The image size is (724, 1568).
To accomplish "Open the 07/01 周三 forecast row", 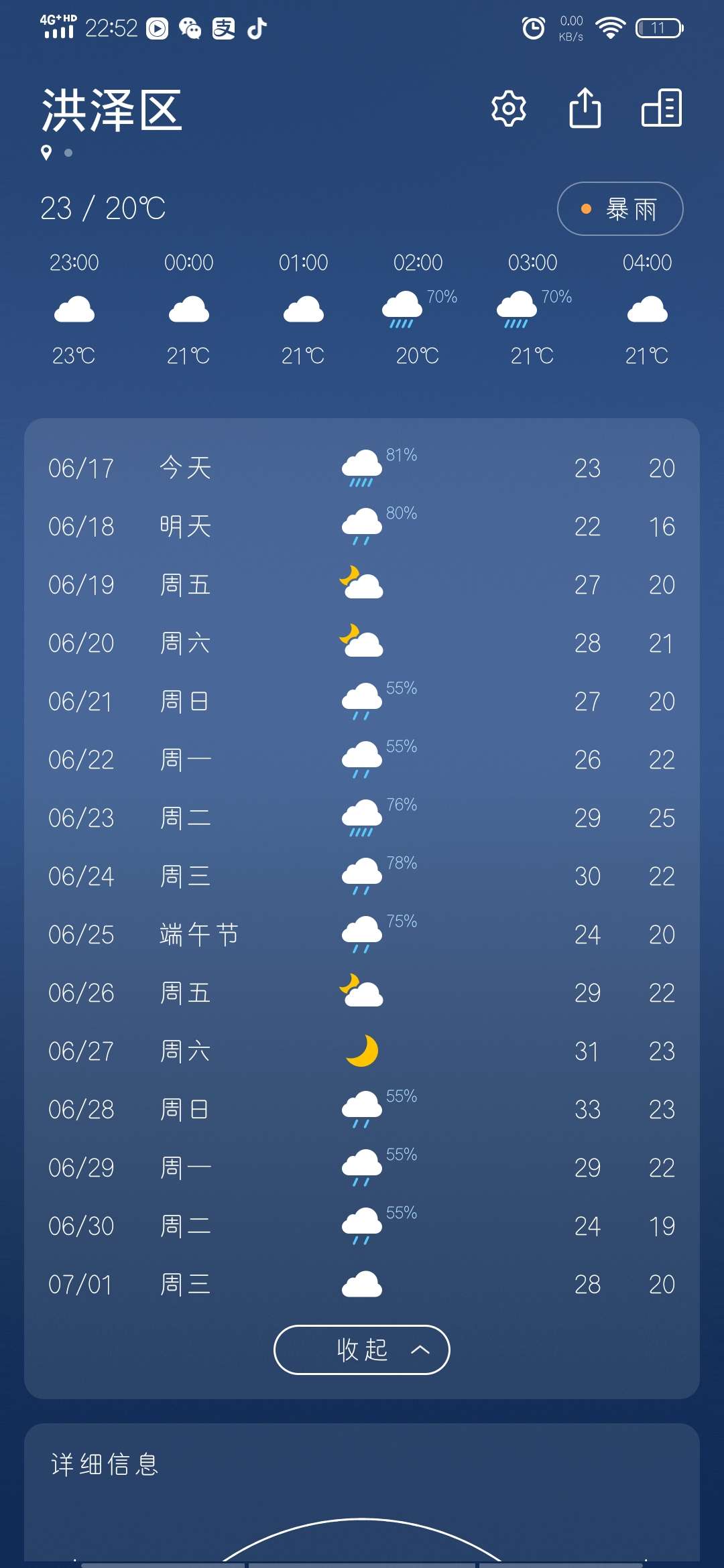I will pyautogui.click(x=362, y=1284).
